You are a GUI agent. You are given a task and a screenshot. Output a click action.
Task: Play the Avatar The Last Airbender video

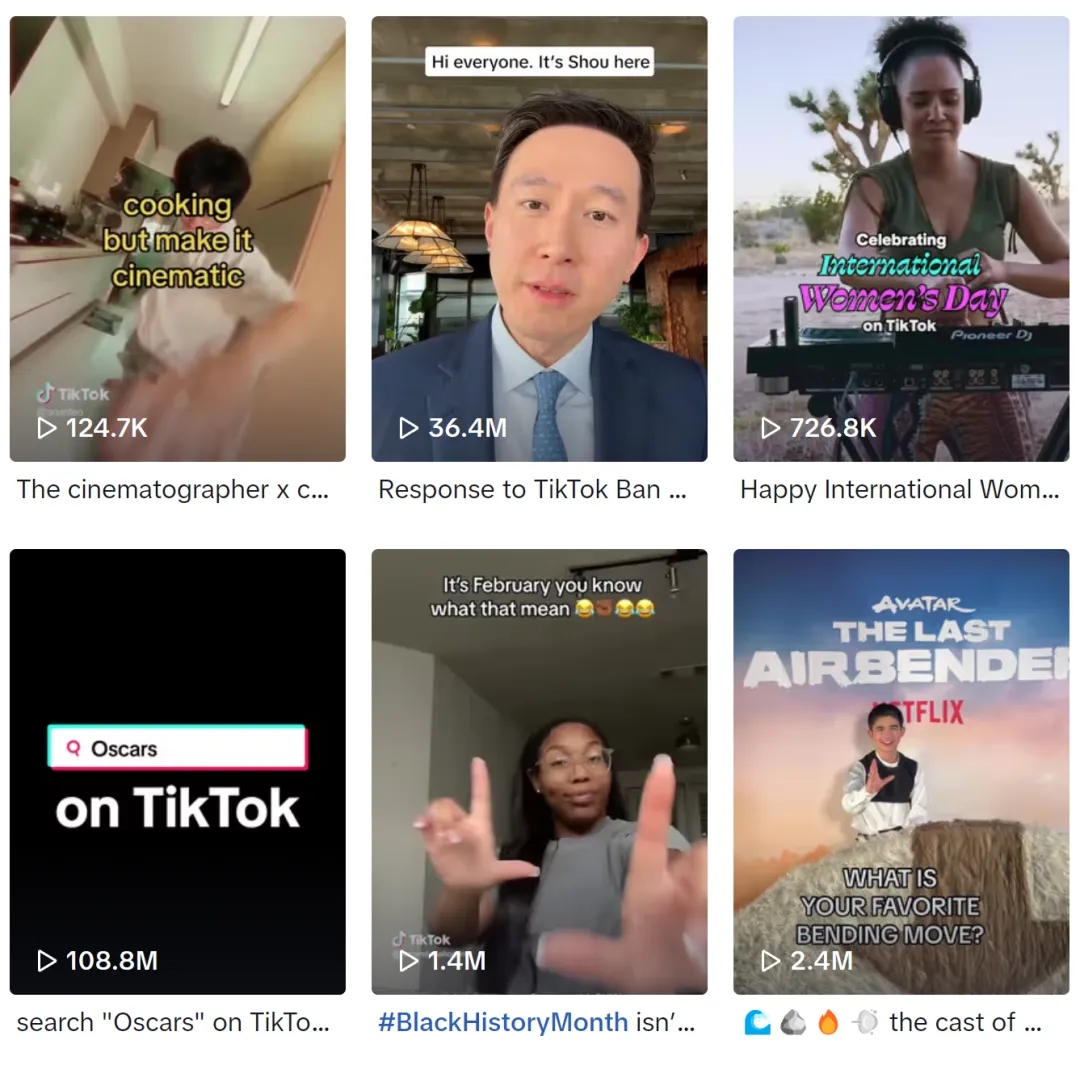pyautogui.click(x=901, y=771)
